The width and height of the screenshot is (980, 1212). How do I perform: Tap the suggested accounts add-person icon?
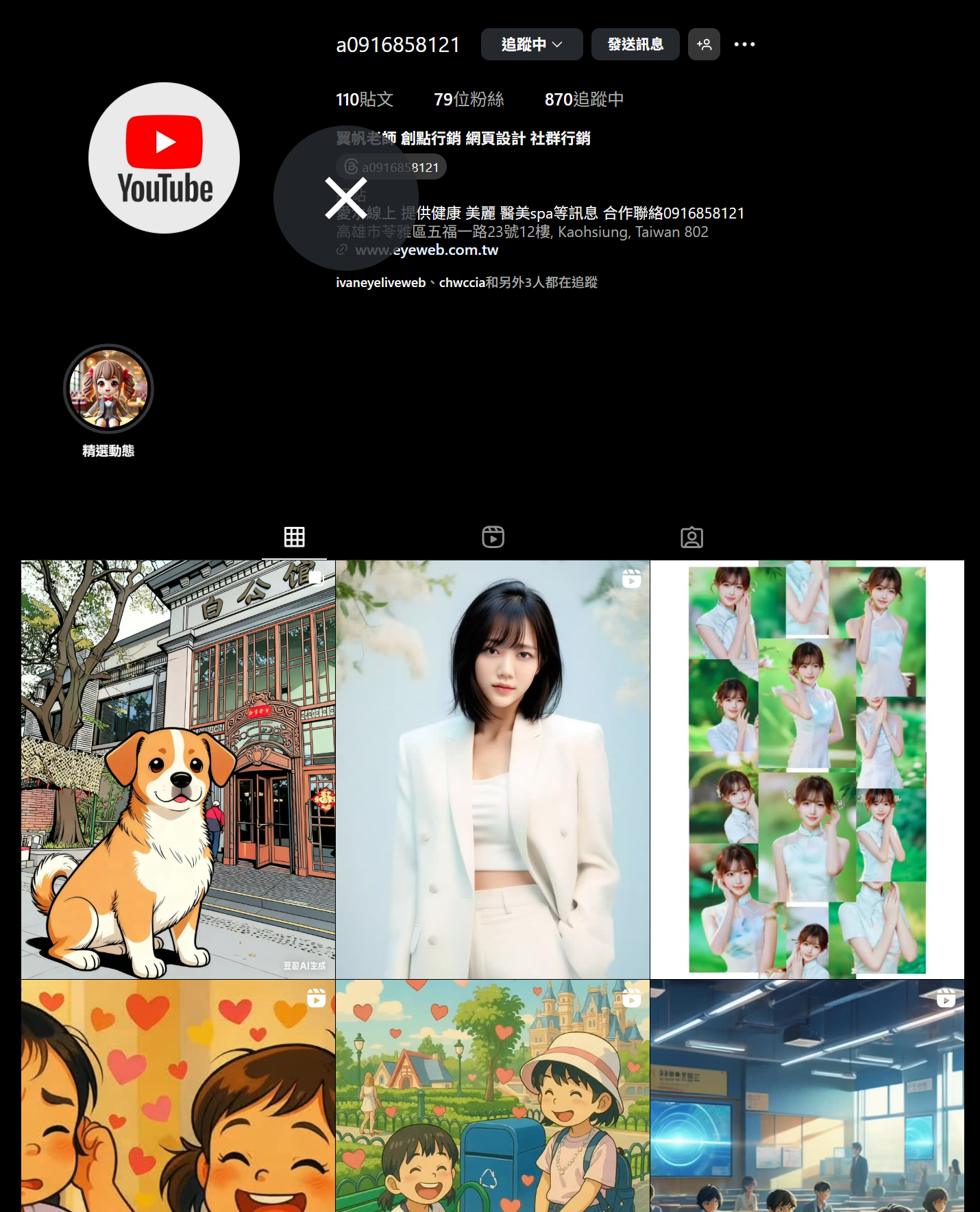click(704, 45)
